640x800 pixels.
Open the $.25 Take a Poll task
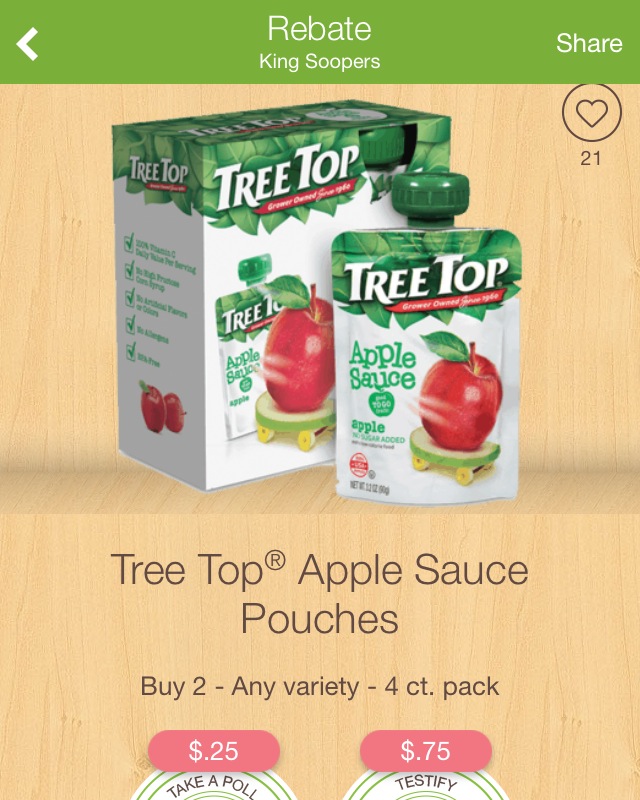click(214, 768)
